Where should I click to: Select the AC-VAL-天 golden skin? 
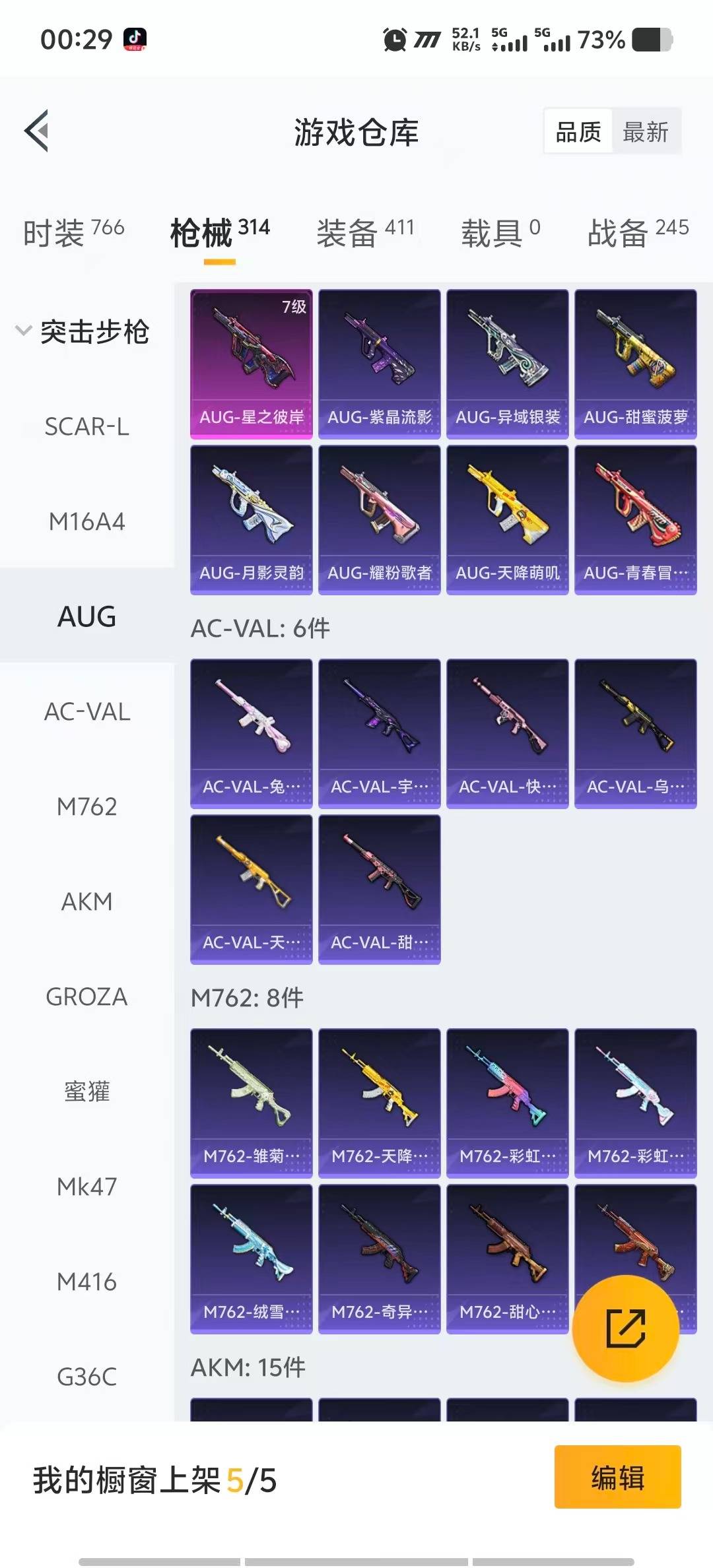252,888
